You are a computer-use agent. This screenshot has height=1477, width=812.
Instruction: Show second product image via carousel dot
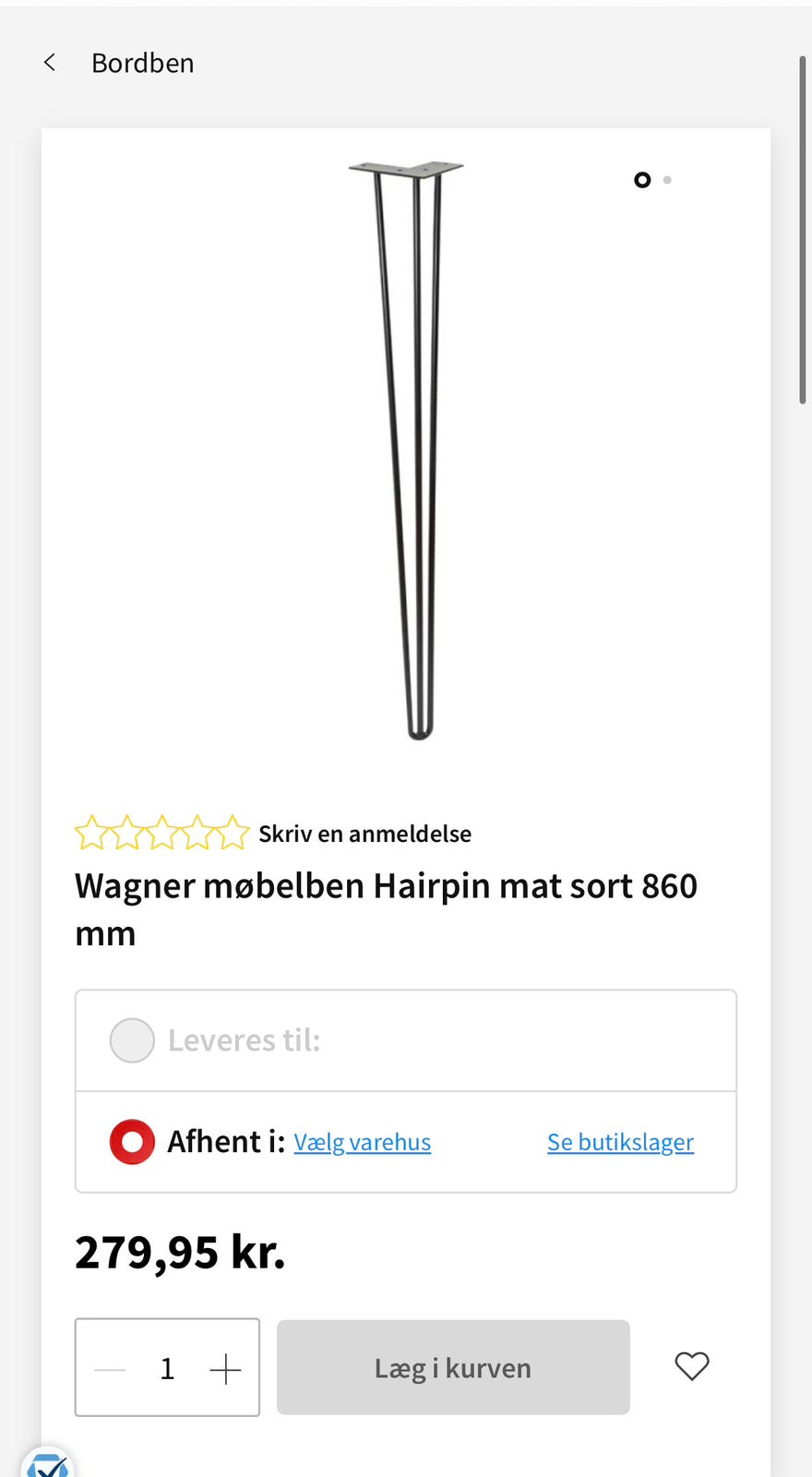tap(667, 180)
